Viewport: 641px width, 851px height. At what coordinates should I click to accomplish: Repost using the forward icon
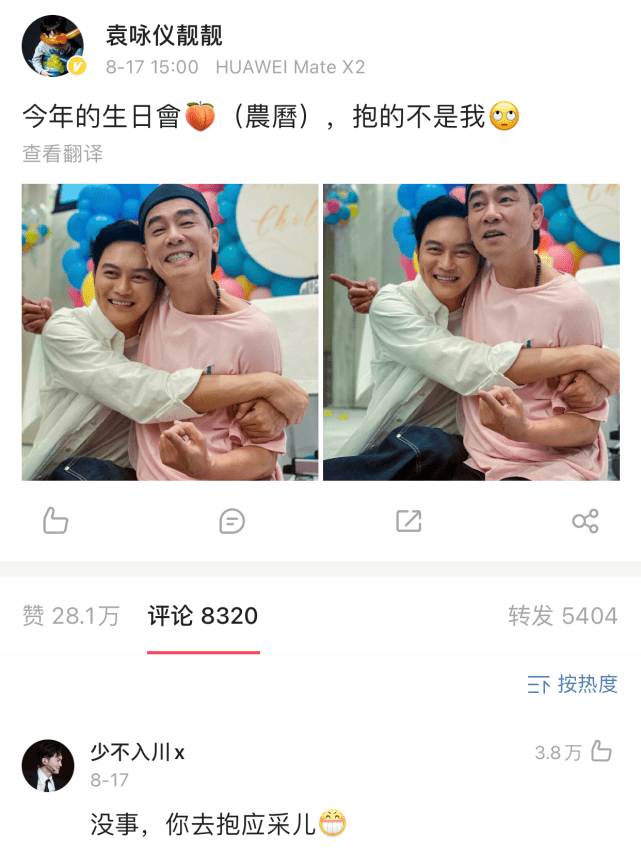coord(408,520)
